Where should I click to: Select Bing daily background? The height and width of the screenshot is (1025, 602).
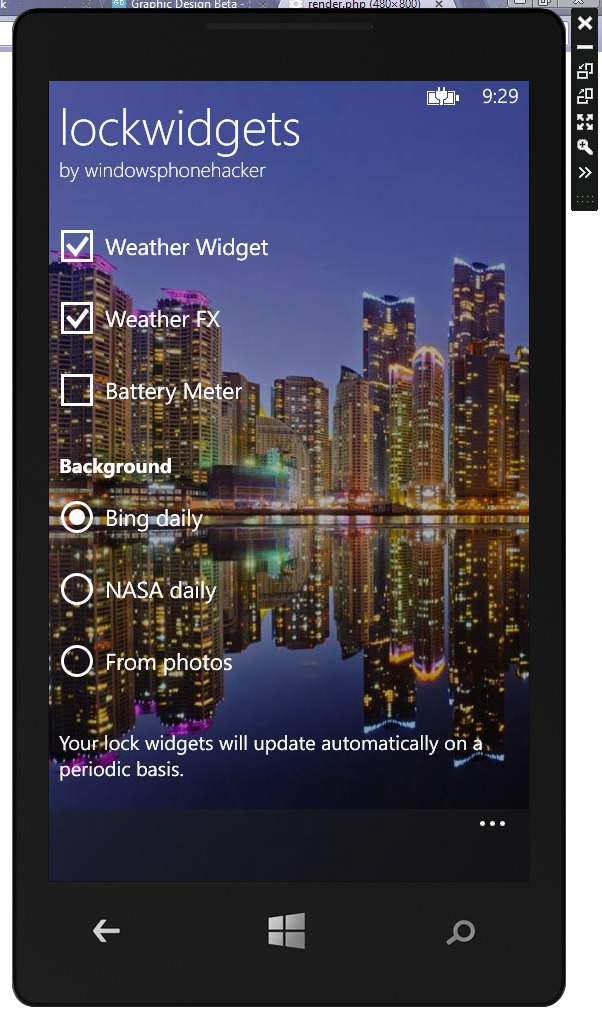pos(77,518)
